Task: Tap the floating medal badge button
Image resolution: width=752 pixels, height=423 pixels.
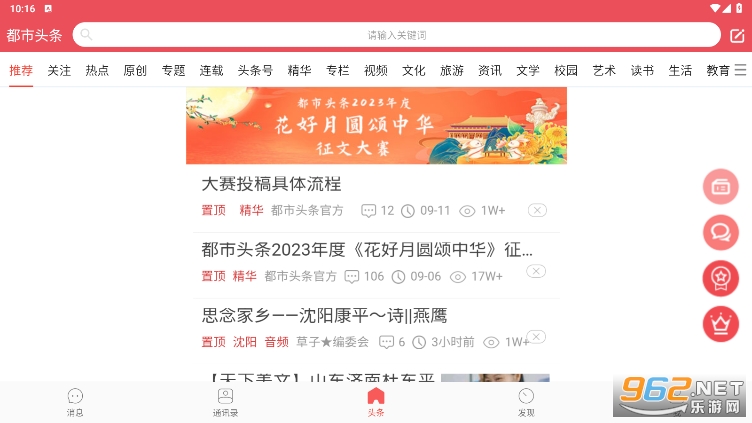Action: 720,277
